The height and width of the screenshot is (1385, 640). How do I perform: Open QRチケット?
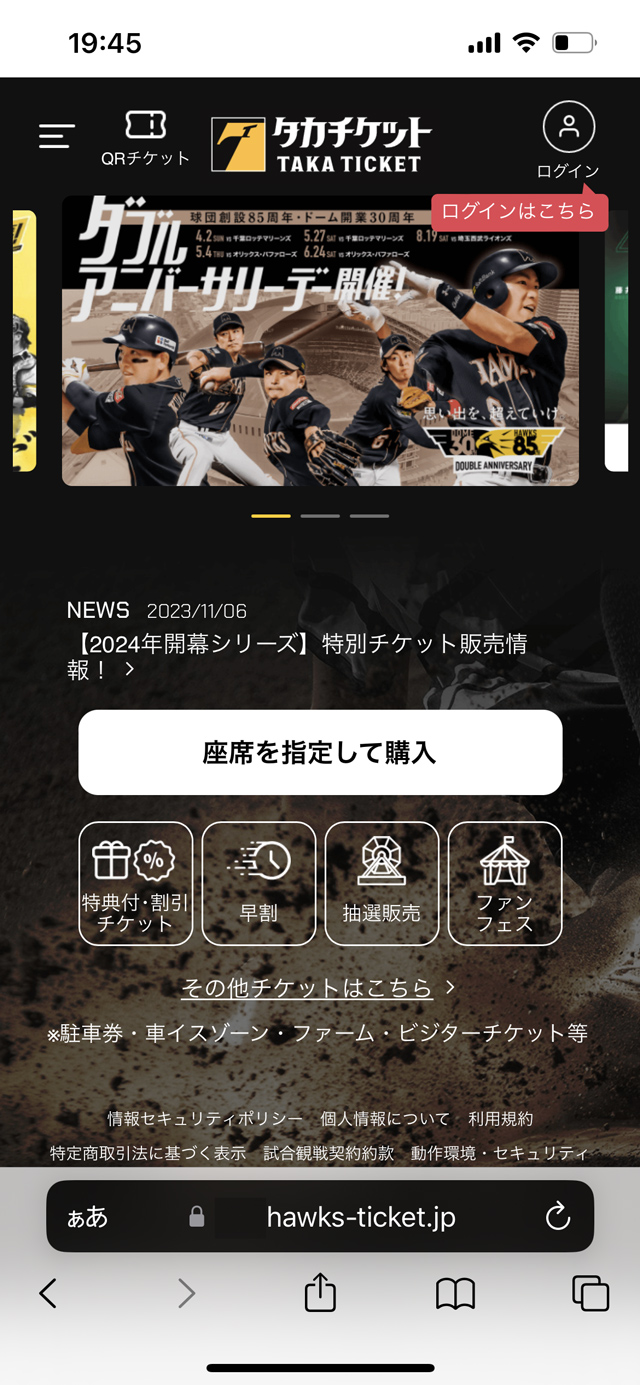click(145, 138)
